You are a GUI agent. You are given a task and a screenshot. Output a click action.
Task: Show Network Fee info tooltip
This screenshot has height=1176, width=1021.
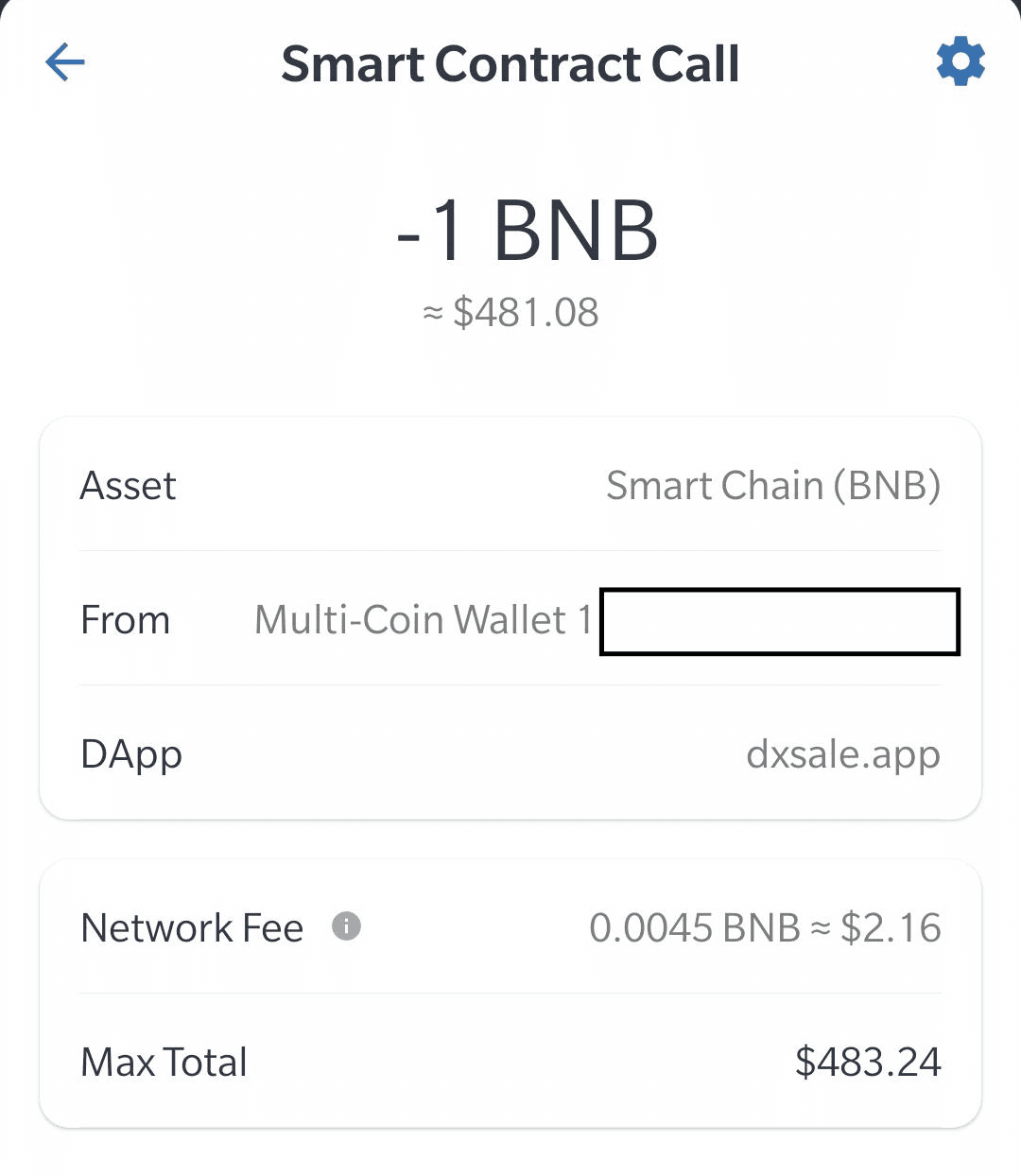tap(347, 926)
